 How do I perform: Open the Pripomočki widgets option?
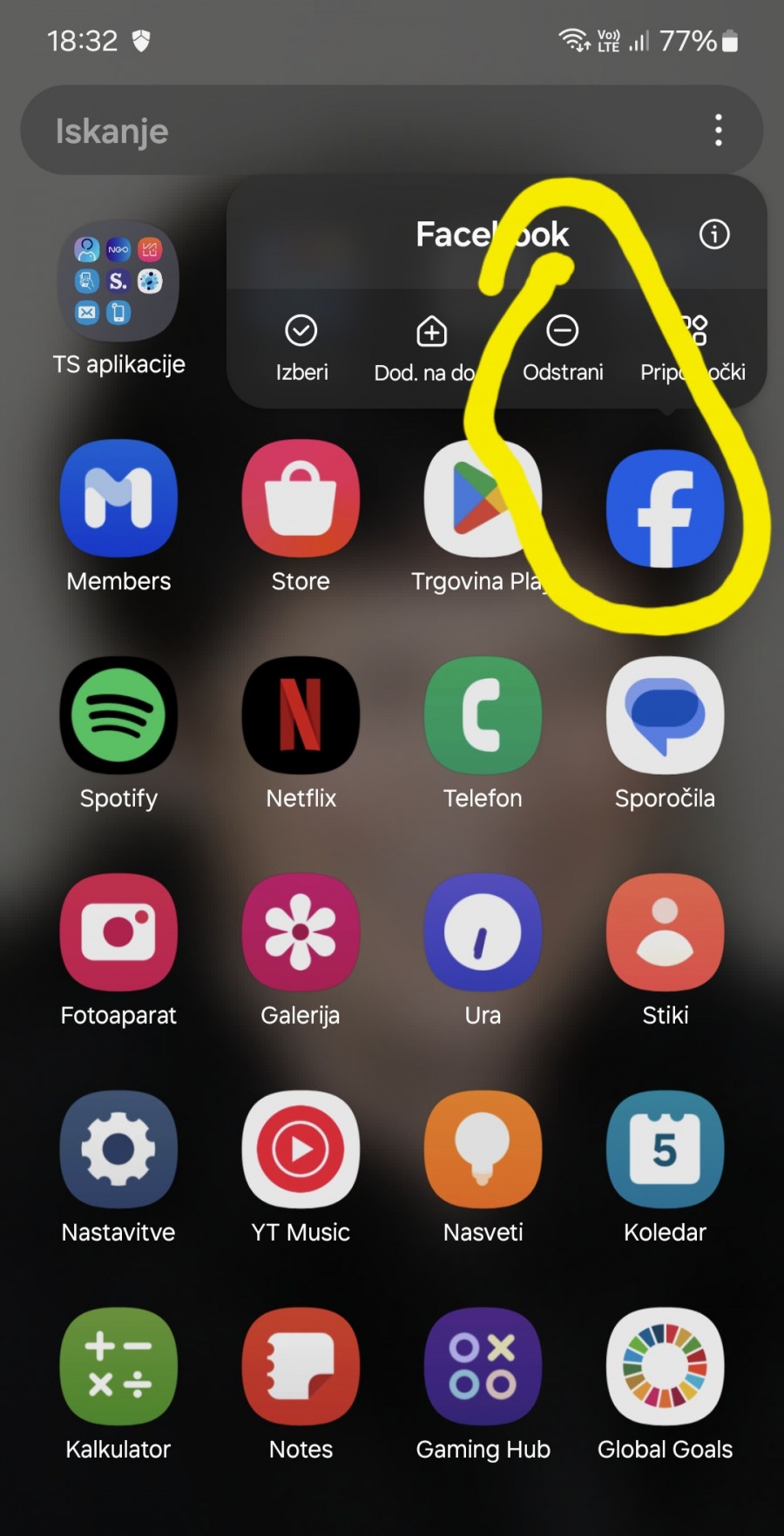694,348
